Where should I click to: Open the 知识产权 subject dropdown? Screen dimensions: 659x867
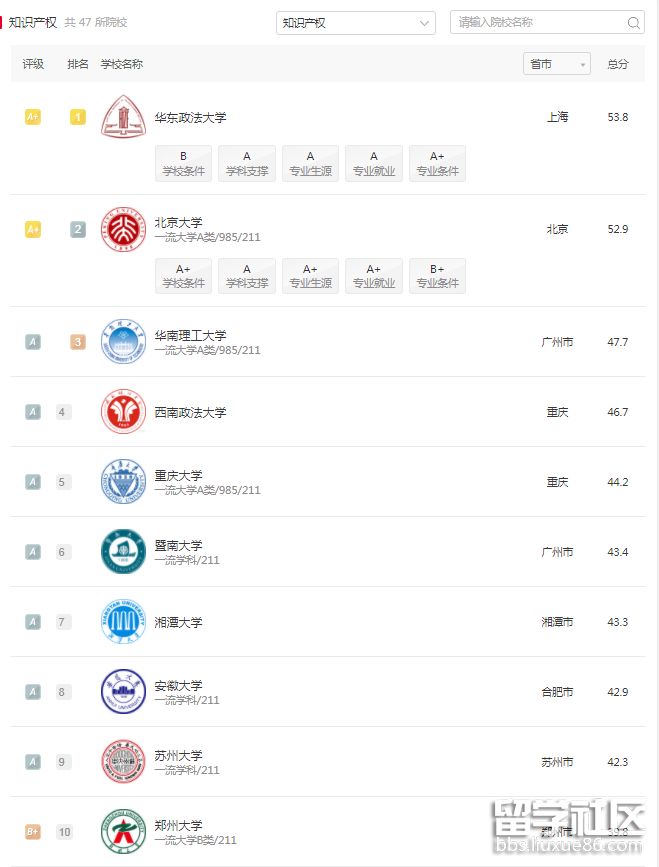coord(355,22)
